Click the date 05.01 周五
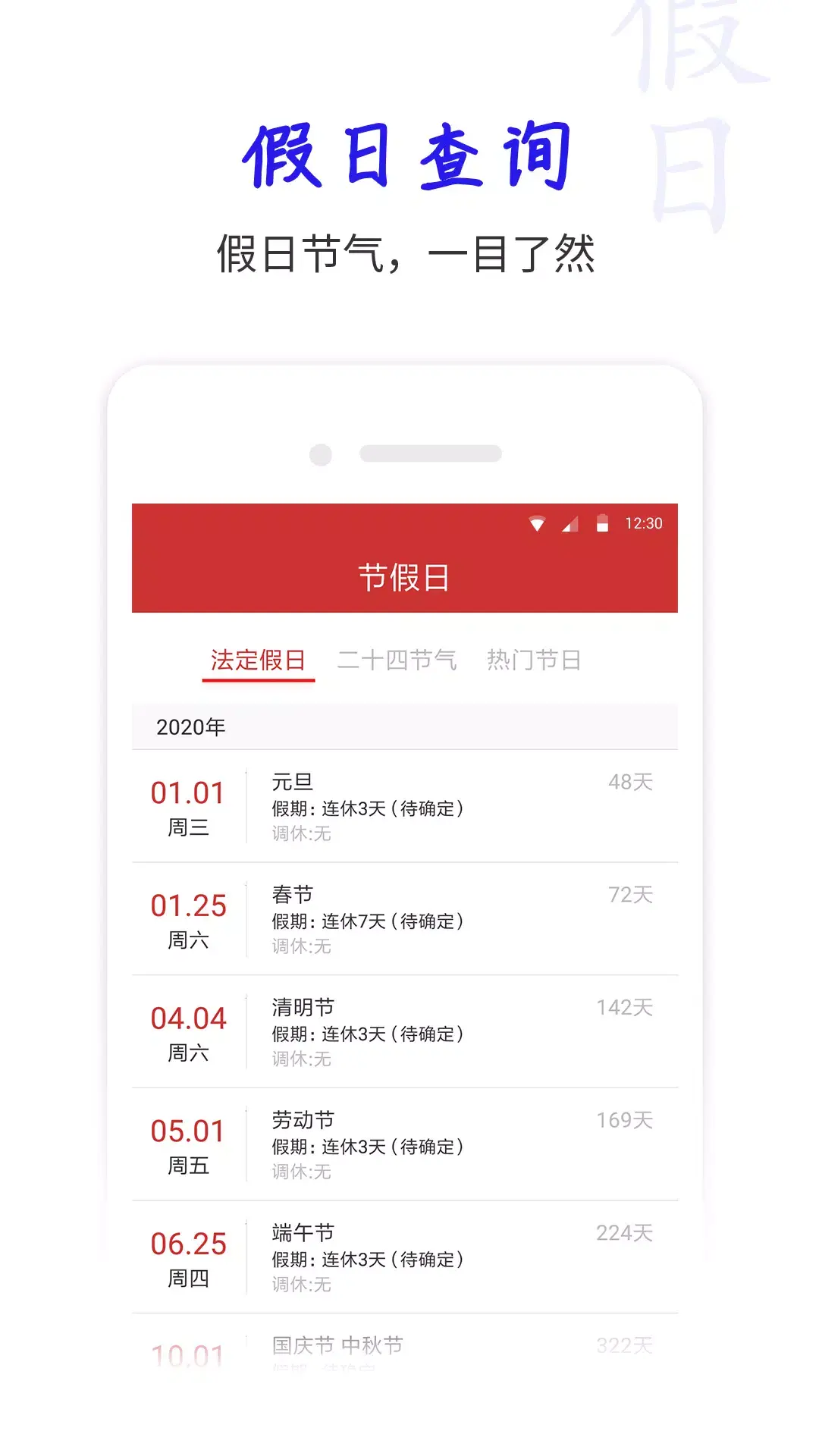 pos(188,1144)
